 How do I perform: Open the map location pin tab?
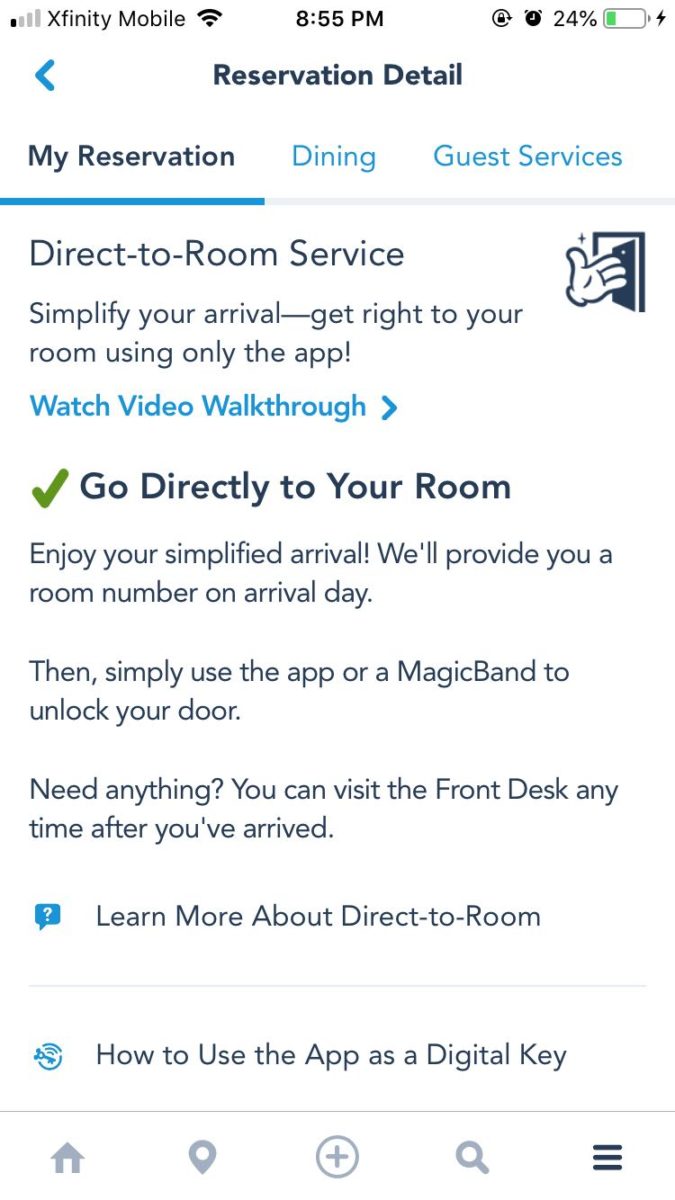click(202, 1158)
